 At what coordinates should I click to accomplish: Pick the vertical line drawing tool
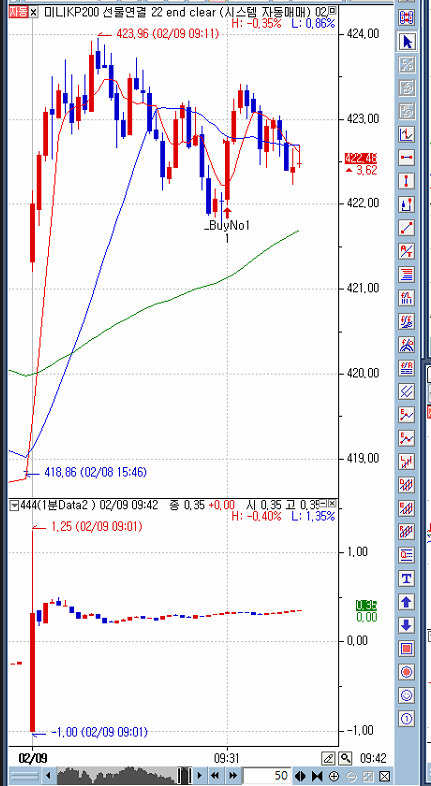pos(406,180)
